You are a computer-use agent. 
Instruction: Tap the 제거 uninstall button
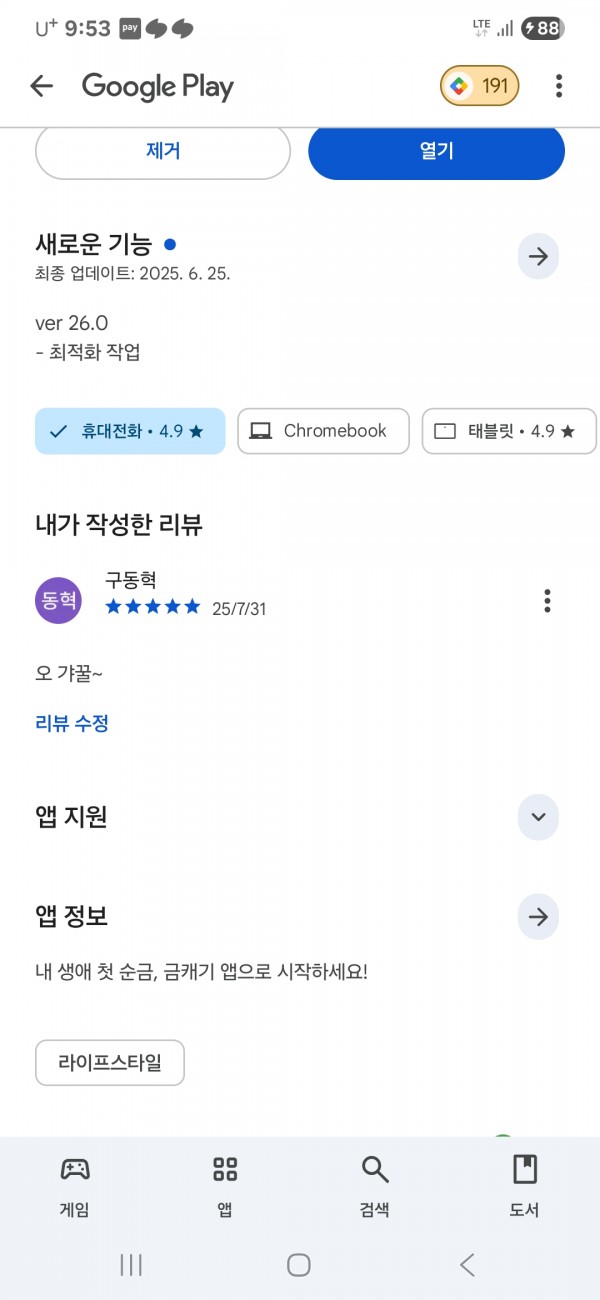click(163, 151)
